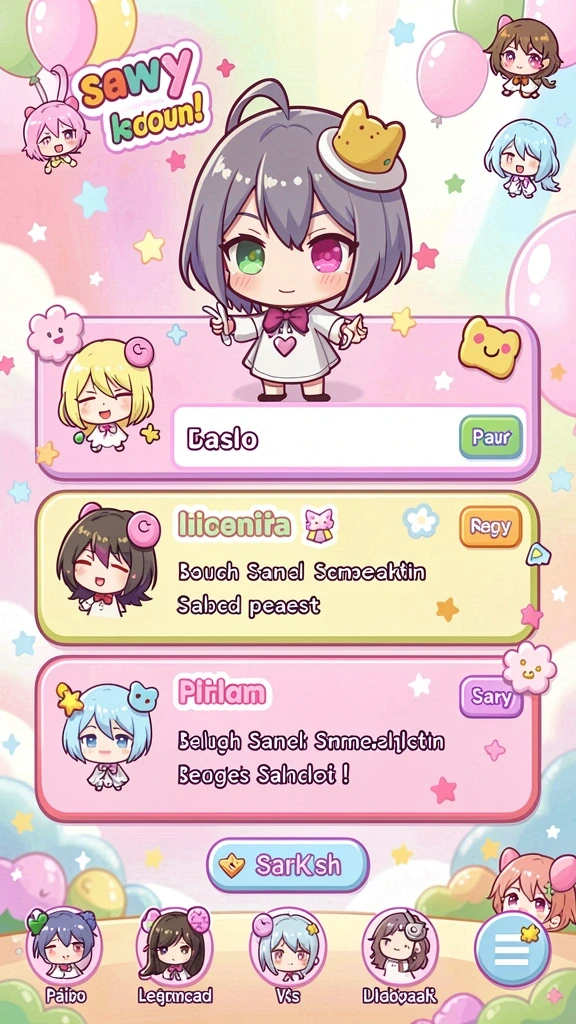Screen dimensions: 576x1024
Task: Tap the blue SarKsh button
Action: 288,866
